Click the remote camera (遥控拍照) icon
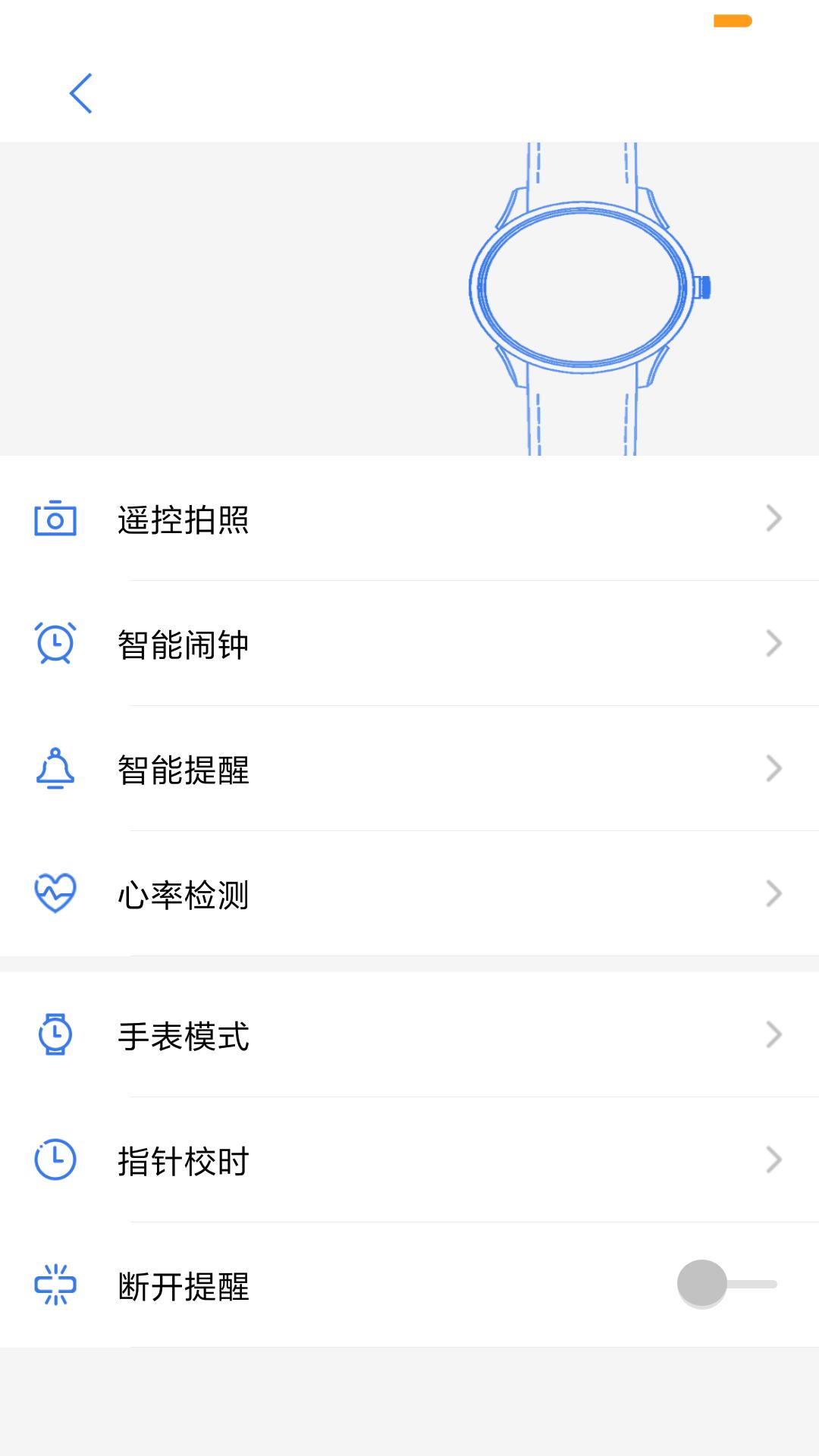 (x=55, y=518)
